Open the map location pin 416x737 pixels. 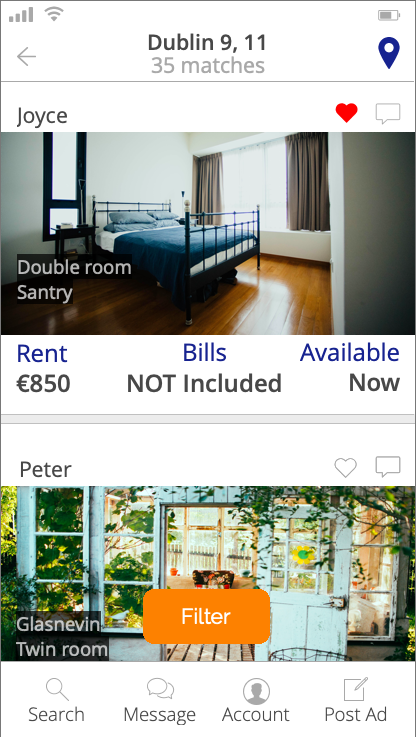[x=389, y=53]
